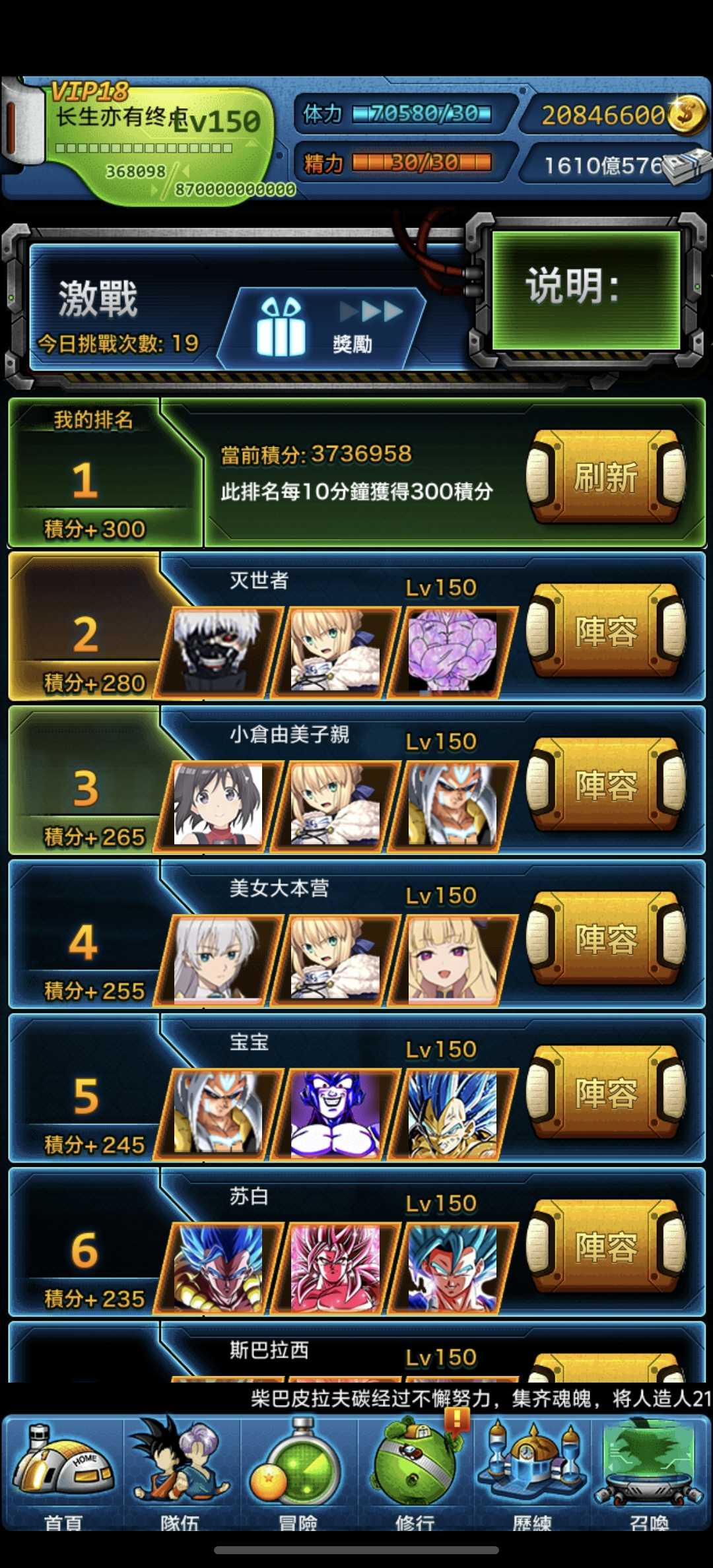View 陣容 lineup of 苏白

[605, 1246]
